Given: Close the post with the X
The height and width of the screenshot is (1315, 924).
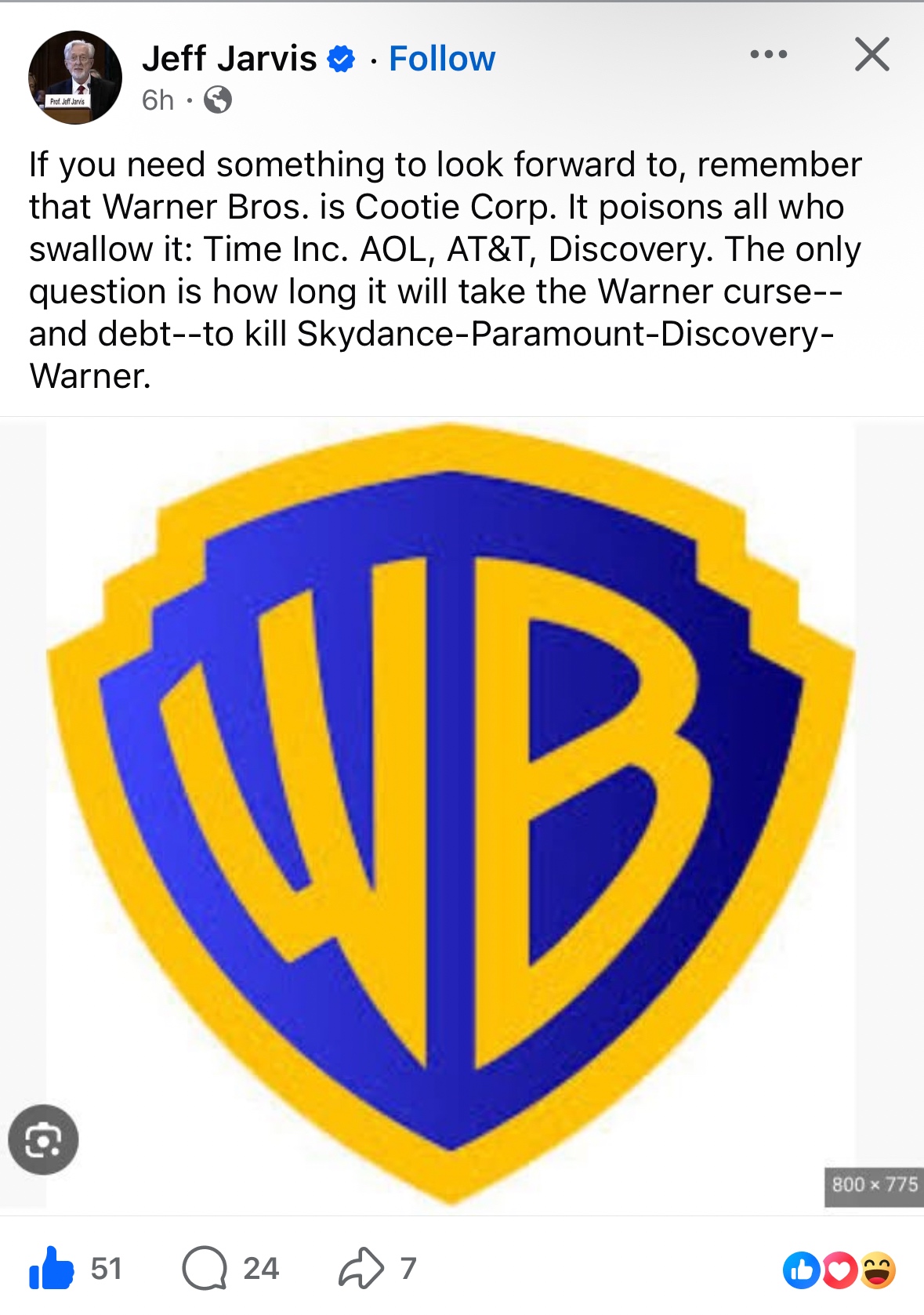Looking at the screenshot, I should [871, 55].
